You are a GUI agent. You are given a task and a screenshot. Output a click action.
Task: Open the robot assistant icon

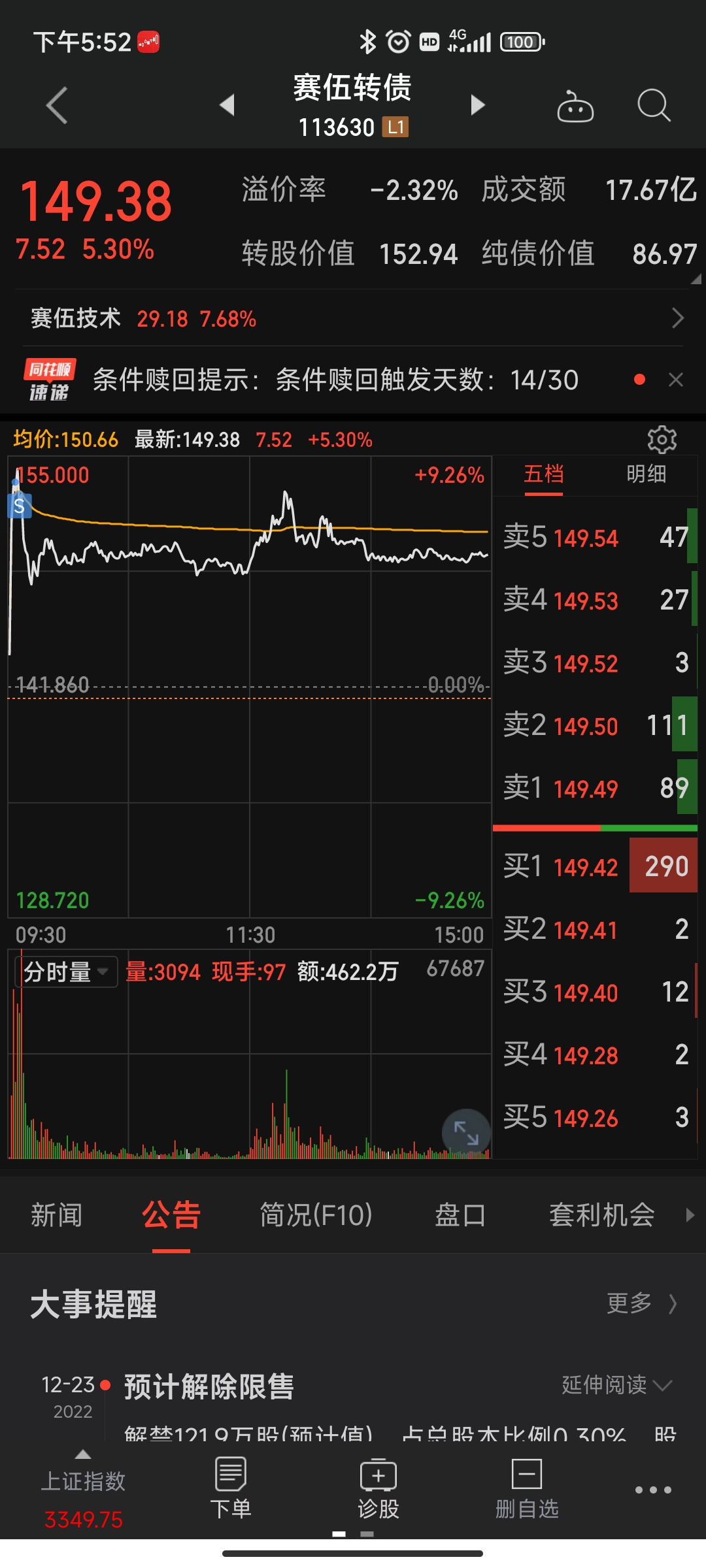[575, 106]
